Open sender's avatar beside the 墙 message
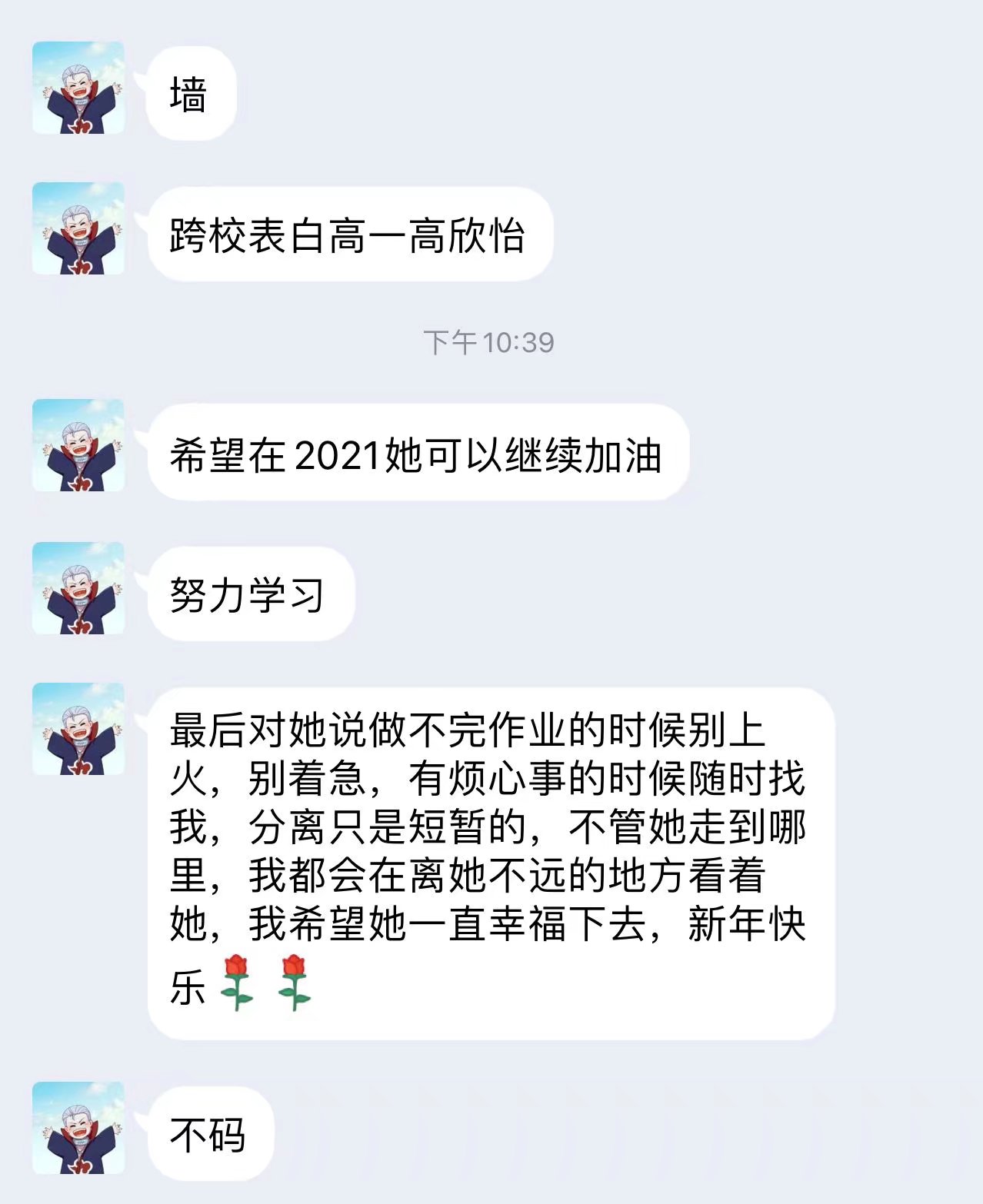This screenshot has height=1204, width=983. point(78,88)
